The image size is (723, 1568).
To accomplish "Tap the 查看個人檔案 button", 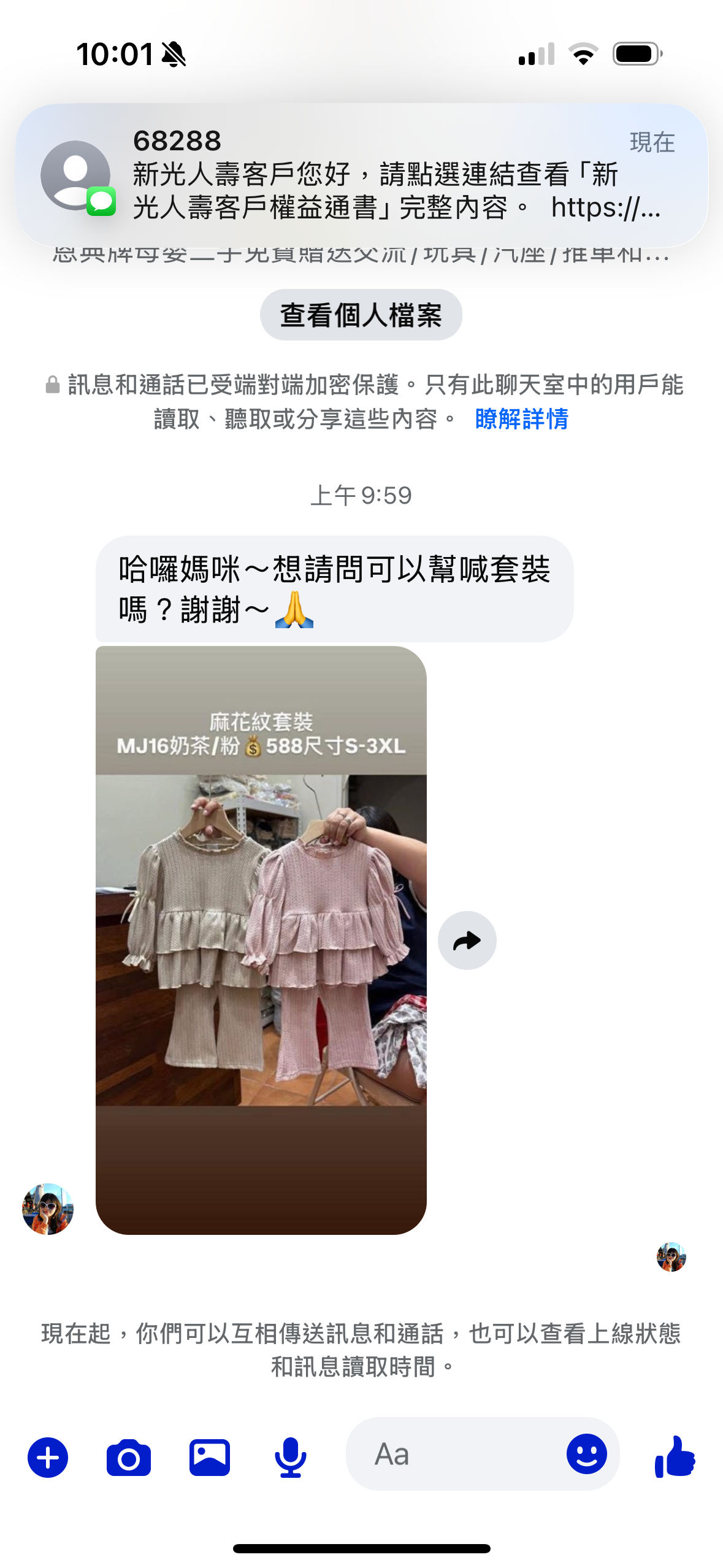I will pos(361,315).
